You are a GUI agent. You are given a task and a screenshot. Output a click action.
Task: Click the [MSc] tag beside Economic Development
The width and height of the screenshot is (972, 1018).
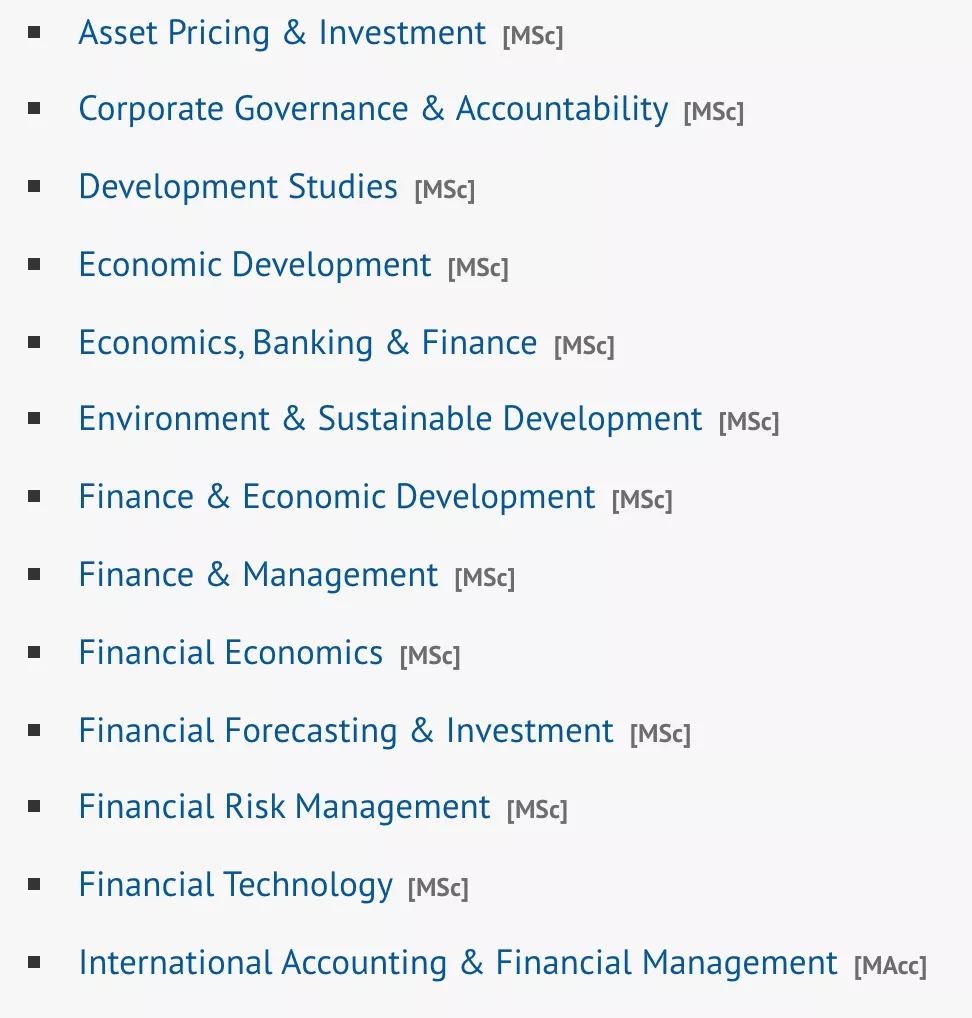coord(479,268)
